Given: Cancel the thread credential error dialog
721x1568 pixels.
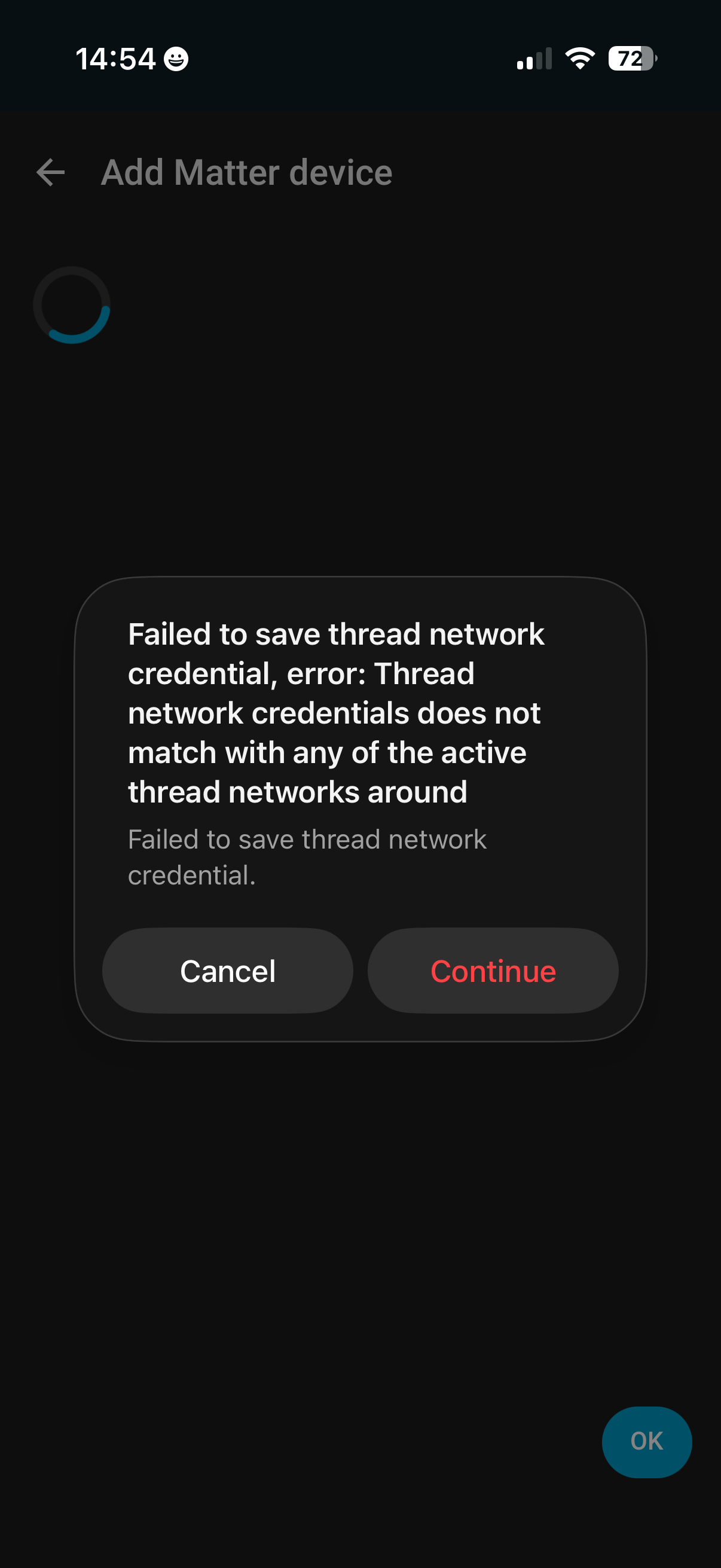Looking at the screenshot, I should click(x=228, y=970).
